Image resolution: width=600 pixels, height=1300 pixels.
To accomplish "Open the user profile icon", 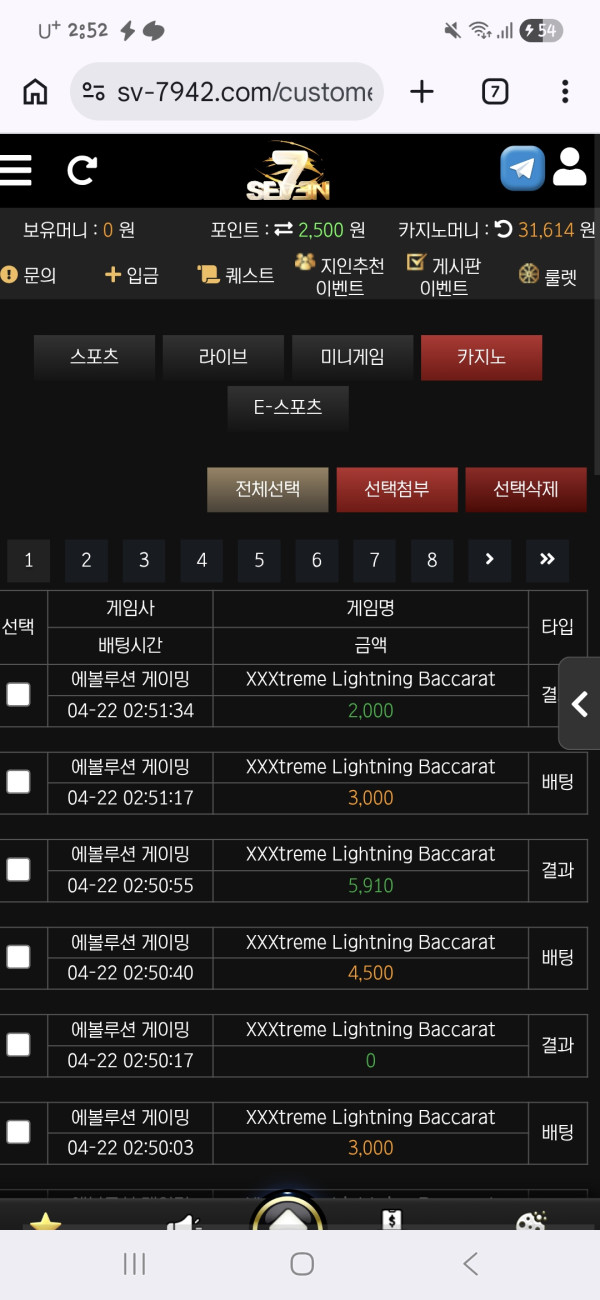I will click(569, 168).
